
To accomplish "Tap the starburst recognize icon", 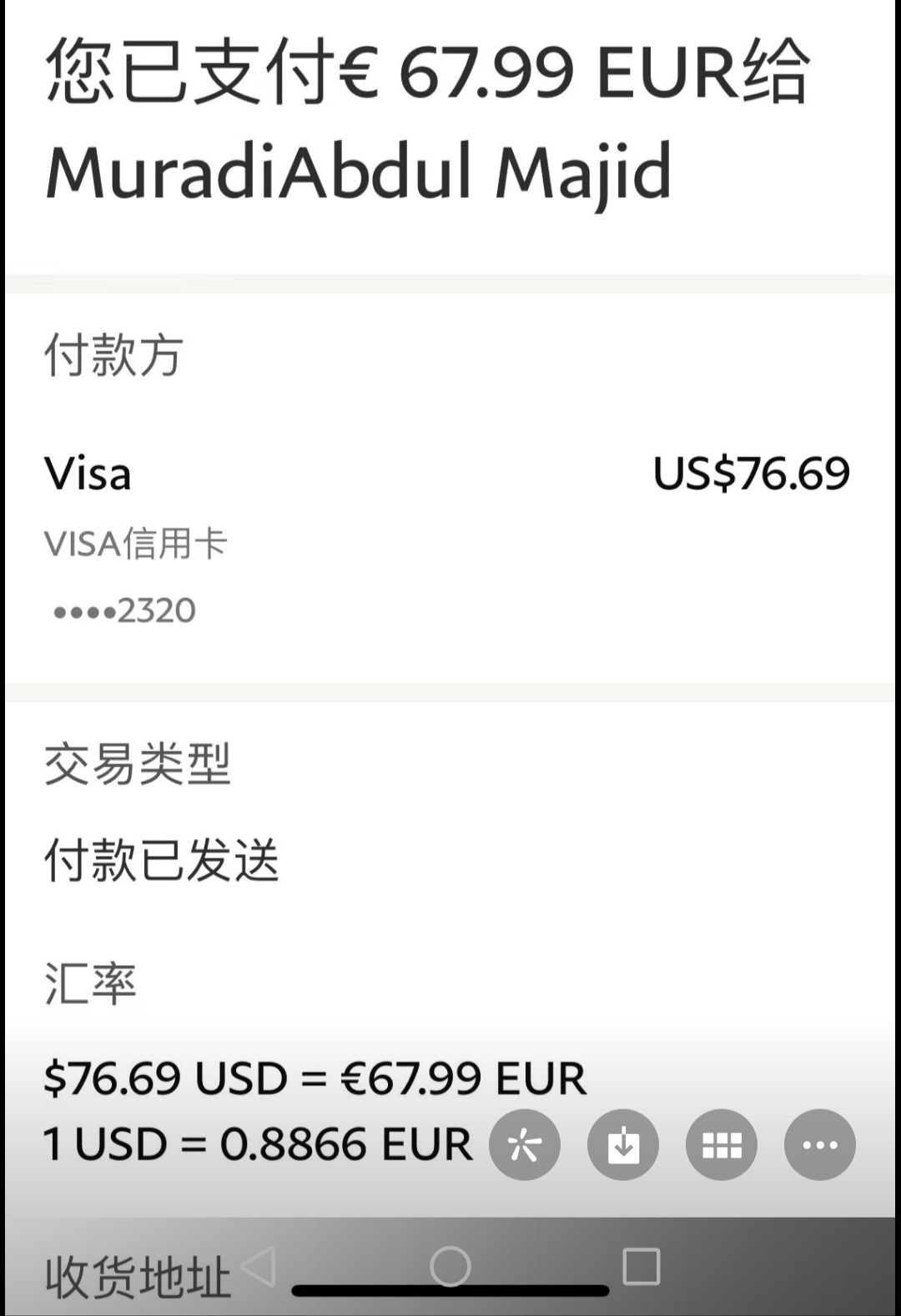I will (x=525, y=1145).
